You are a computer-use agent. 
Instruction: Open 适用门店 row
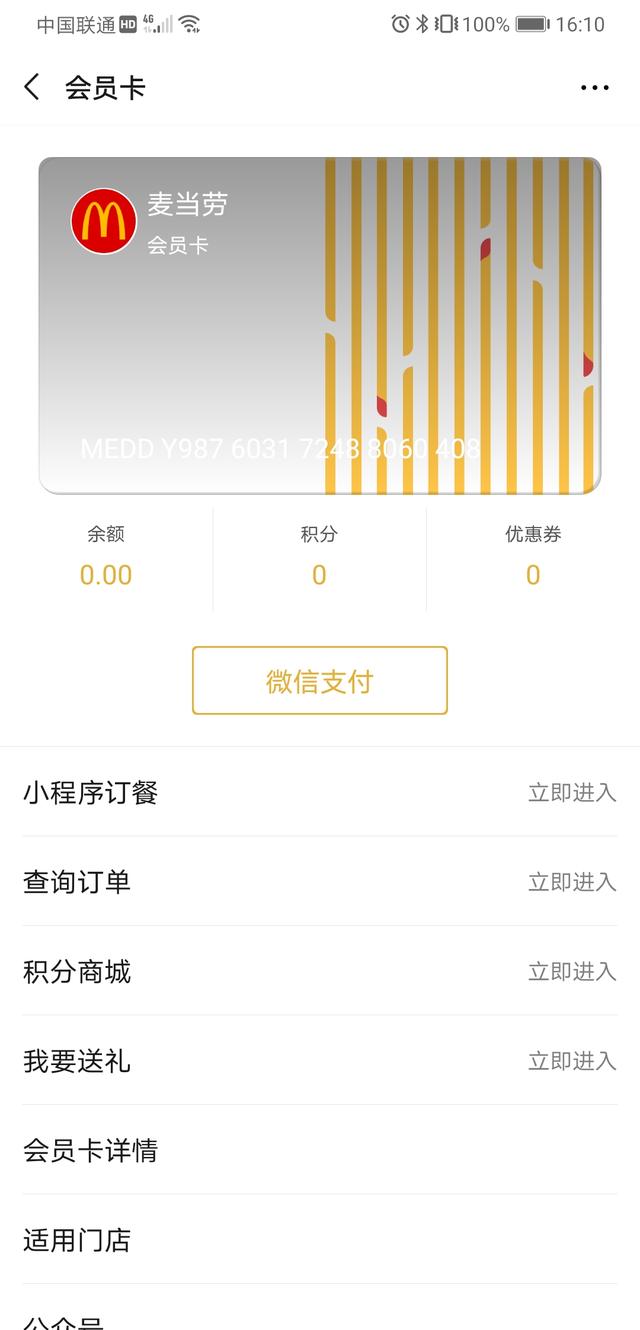[320, 1240]
